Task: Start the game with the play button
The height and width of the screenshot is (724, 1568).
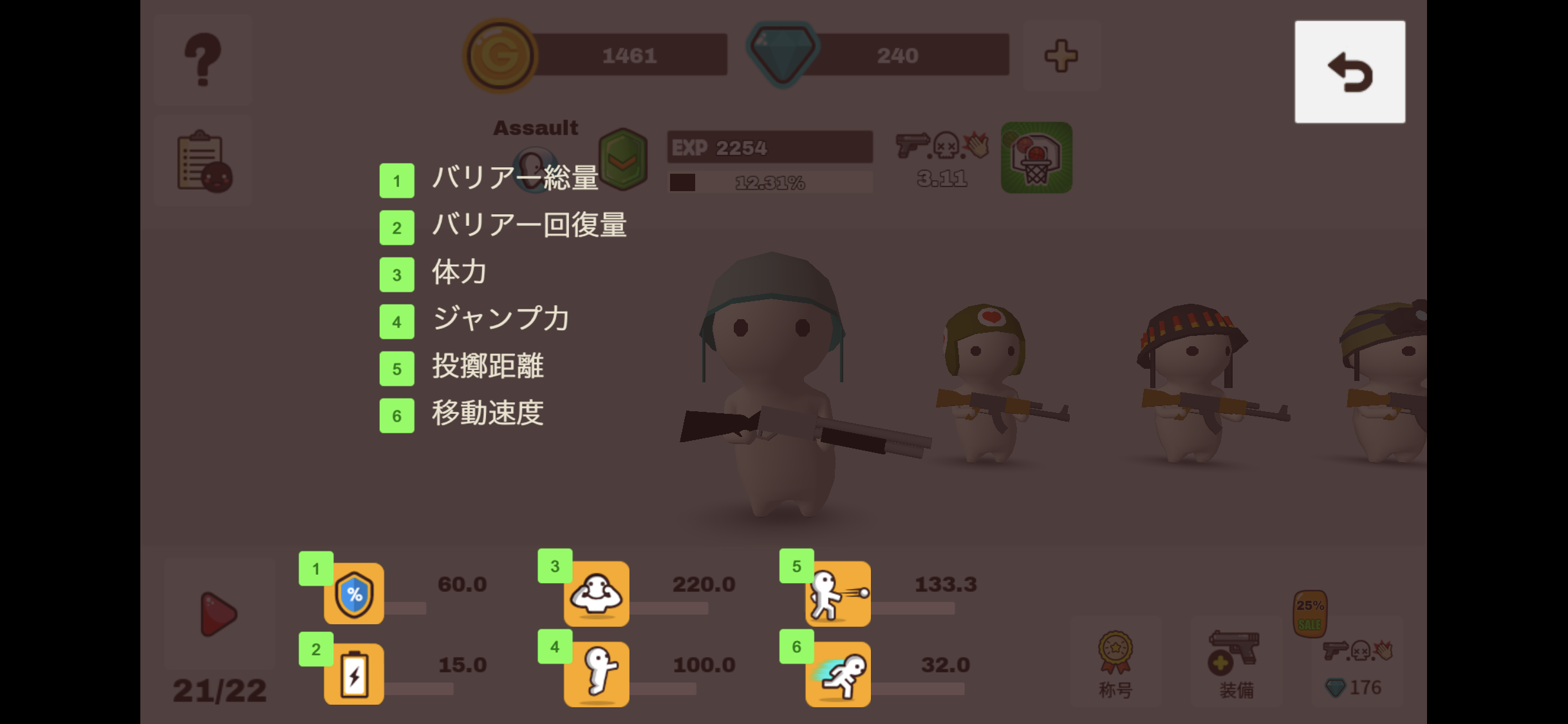Action: click(x=218, y=614)
